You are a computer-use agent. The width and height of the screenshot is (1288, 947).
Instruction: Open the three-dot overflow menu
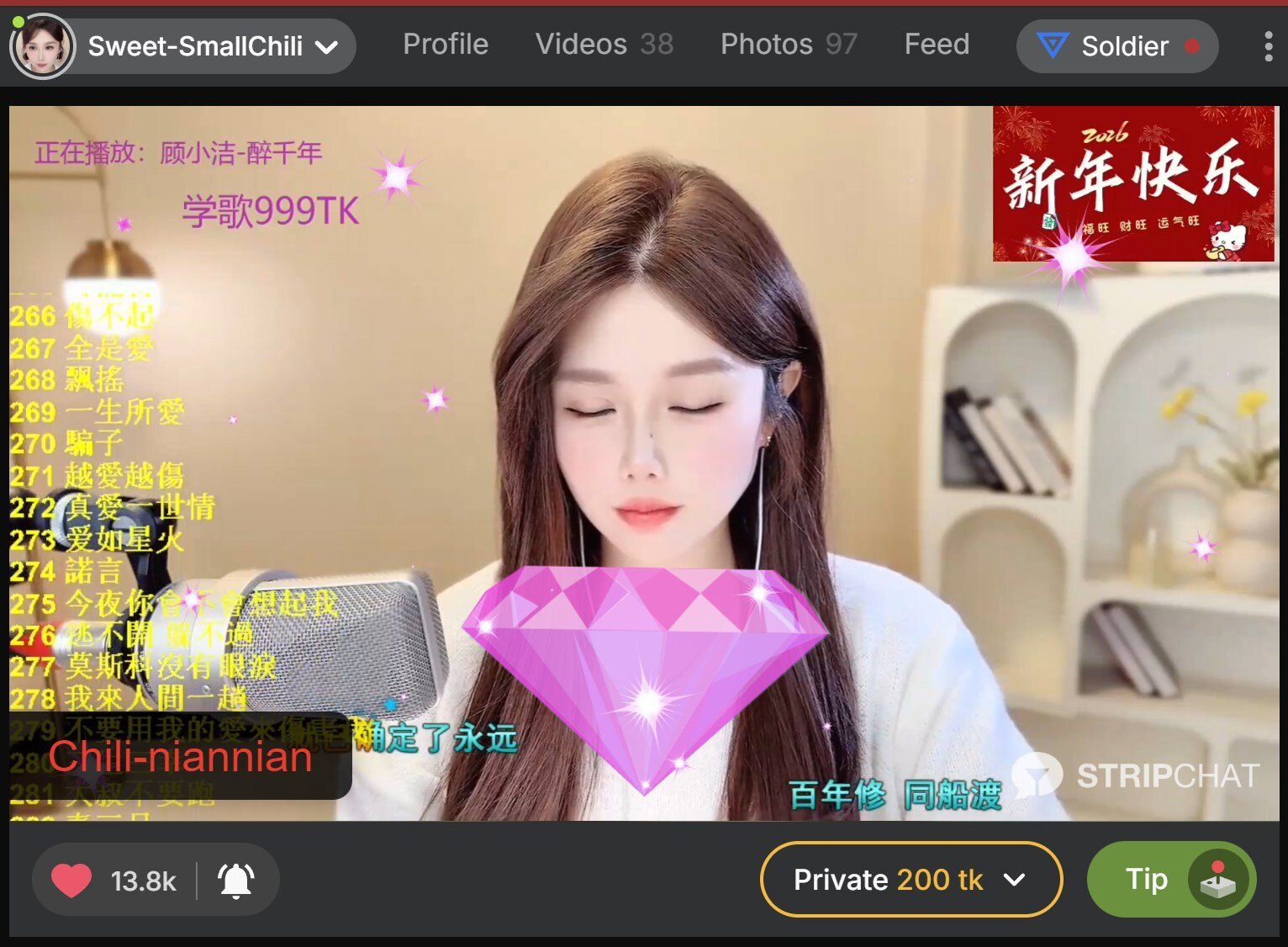point(1268,46)
